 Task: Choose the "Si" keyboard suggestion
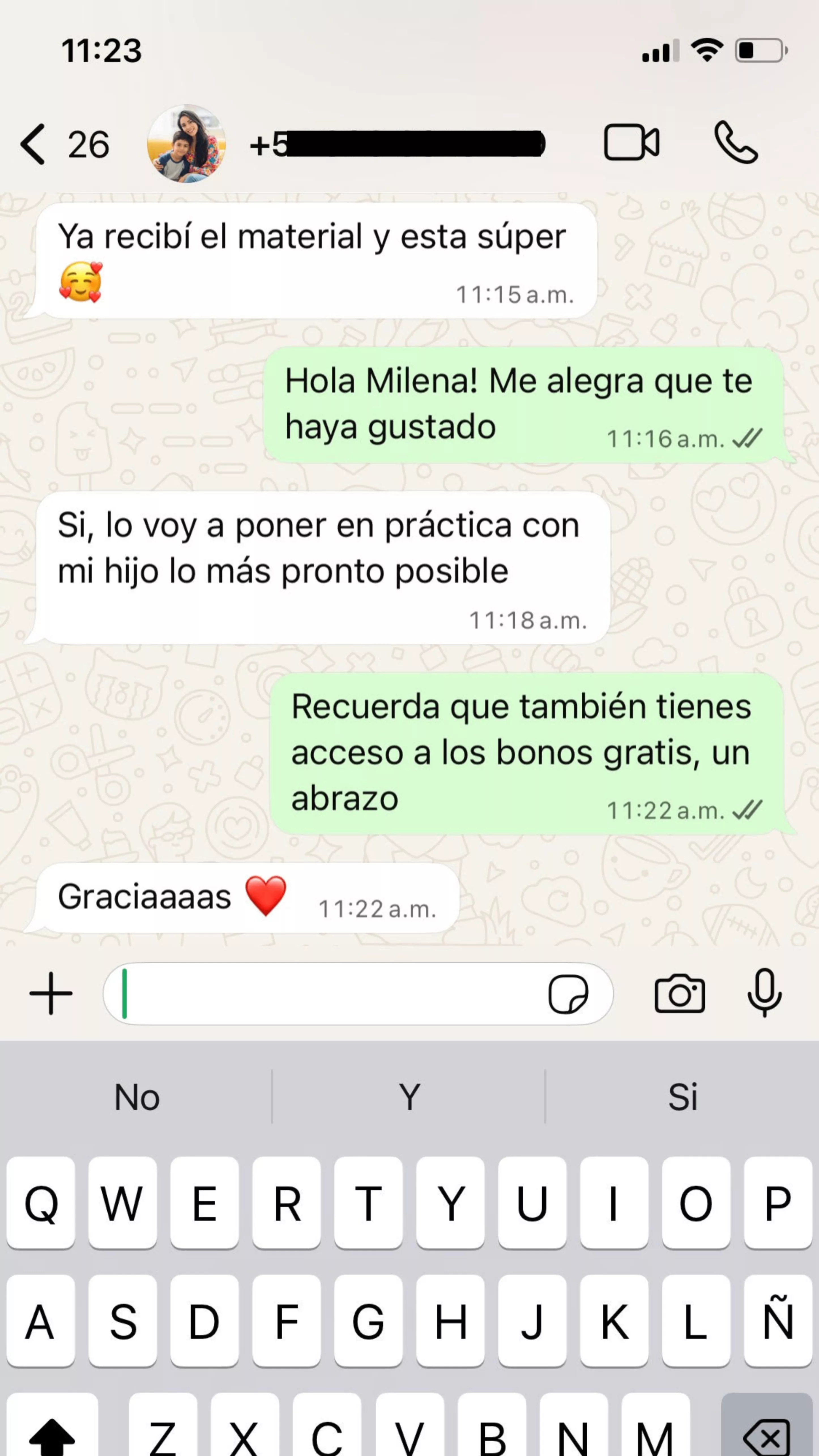(682, 1097)
